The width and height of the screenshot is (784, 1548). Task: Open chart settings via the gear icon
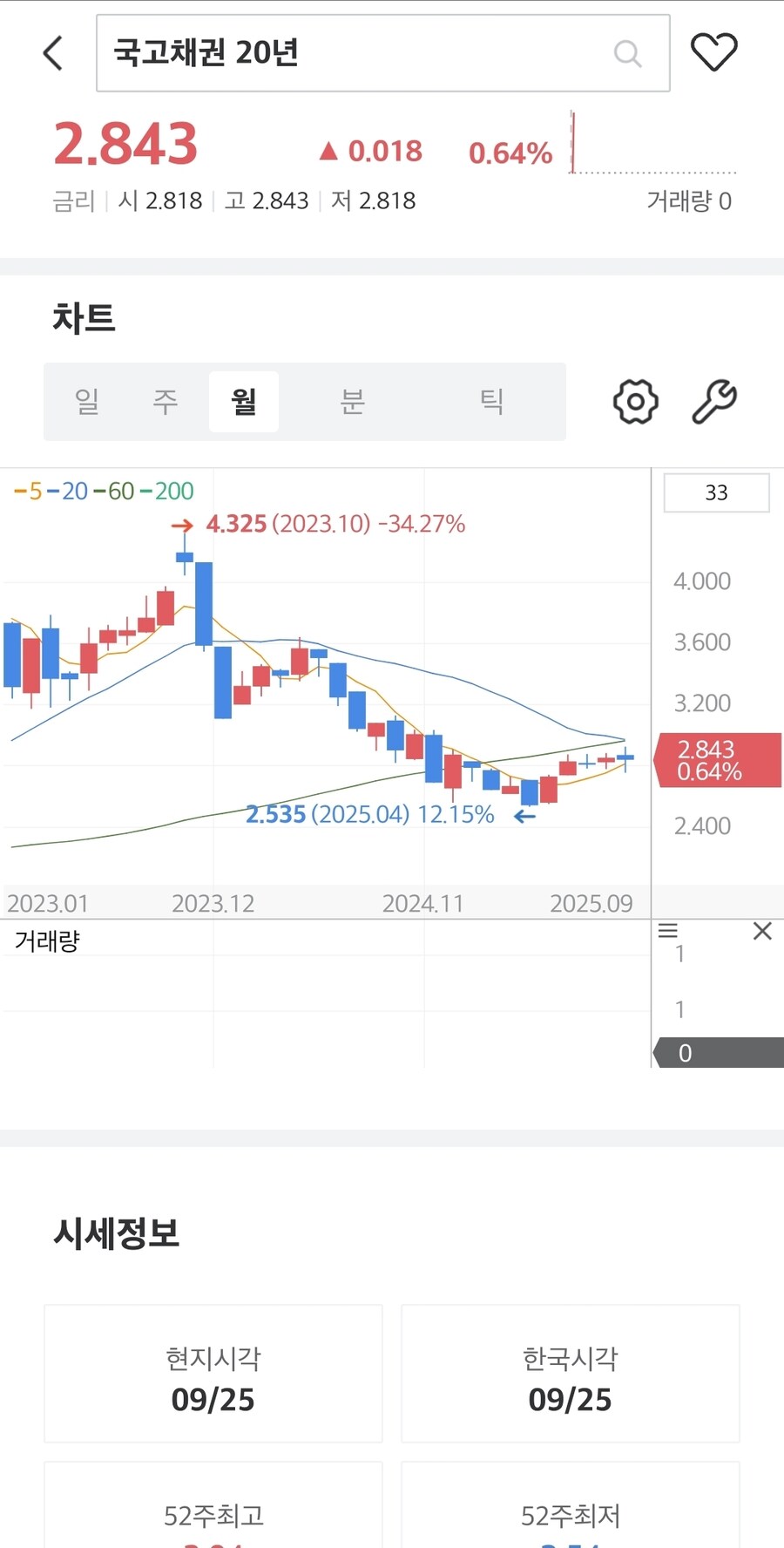click(635, 402)
